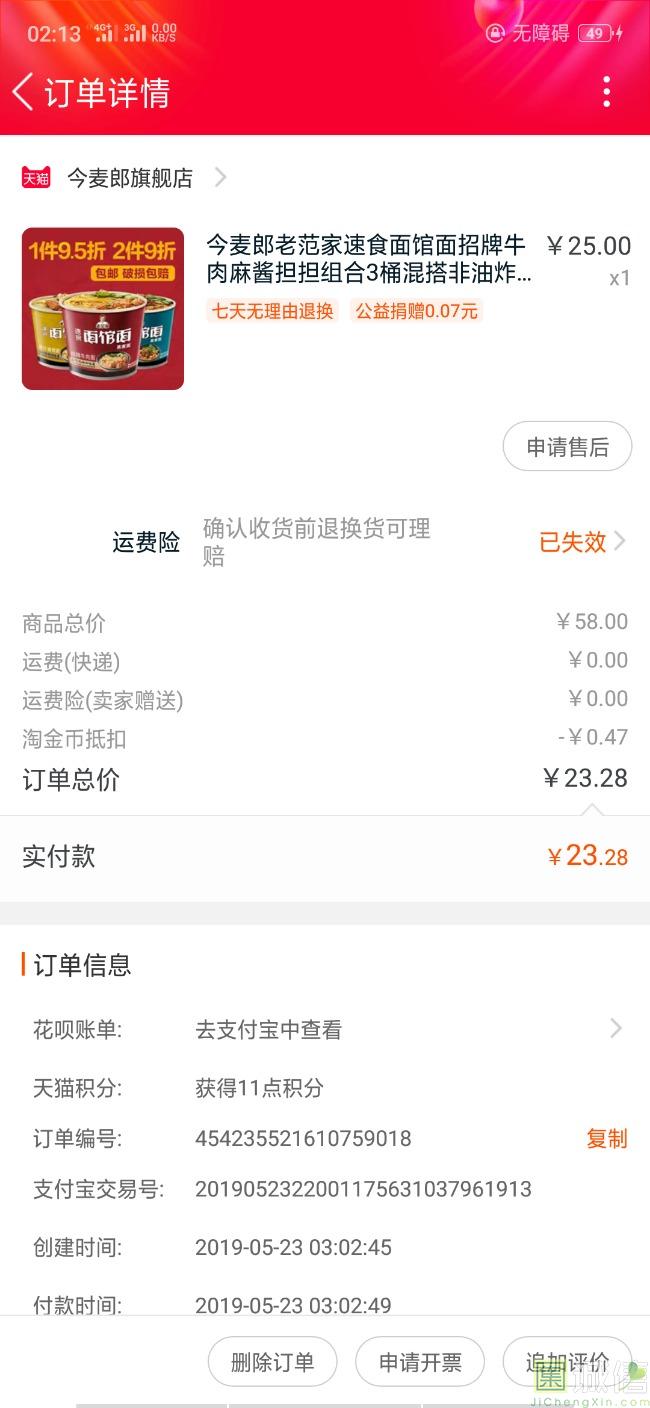The image size is (650, 1408).
Task: Open the 今麦郎旗舰店 store page
Action: coord(130,178)
